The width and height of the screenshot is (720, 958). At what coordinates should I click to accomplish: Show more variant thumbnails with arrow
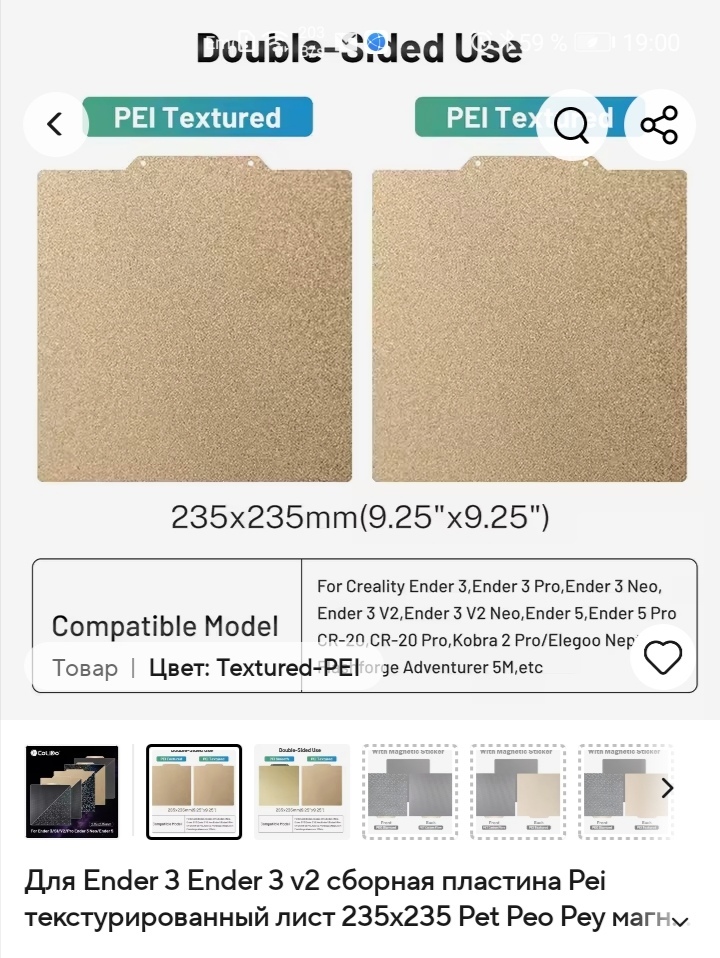668,788
